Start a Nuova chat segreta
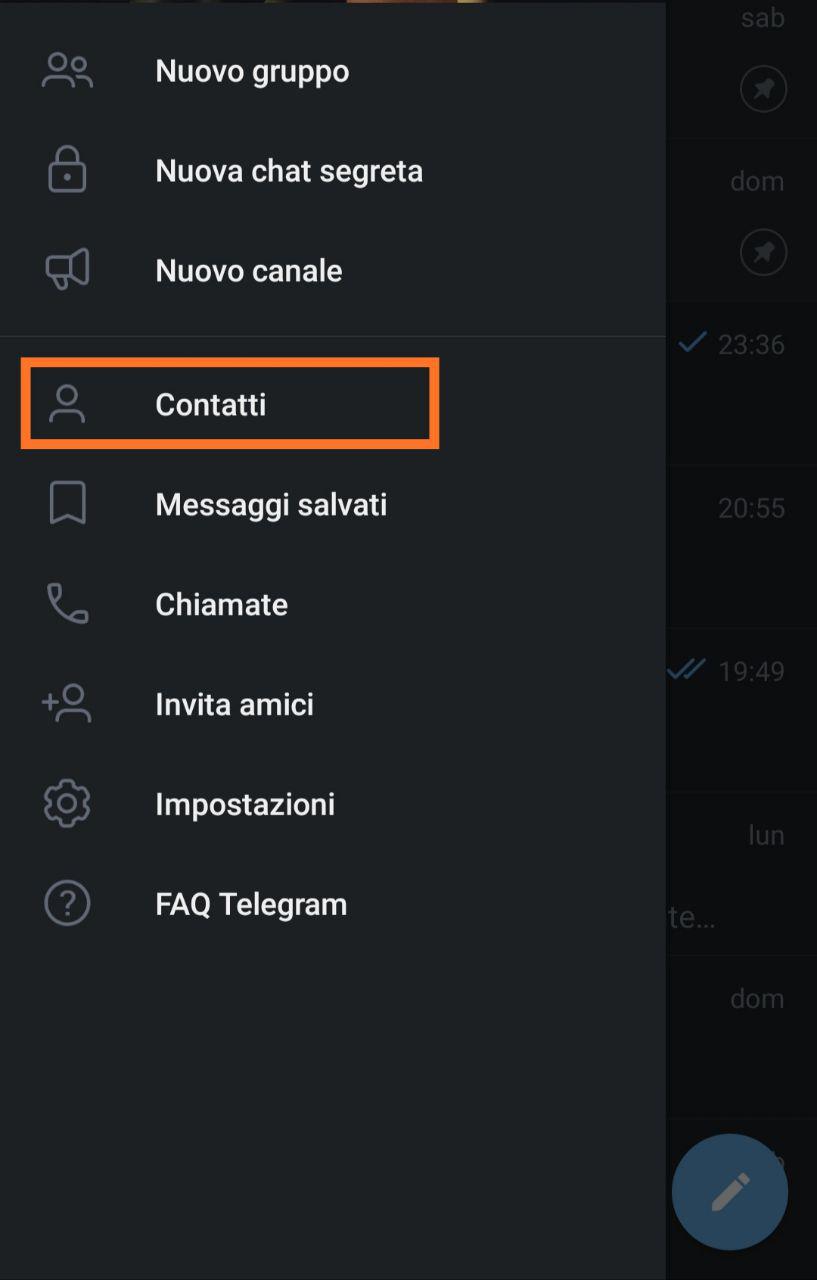The width and height of the screenshot is (817, 1280). pyautogui.click(x=288, y=171)
